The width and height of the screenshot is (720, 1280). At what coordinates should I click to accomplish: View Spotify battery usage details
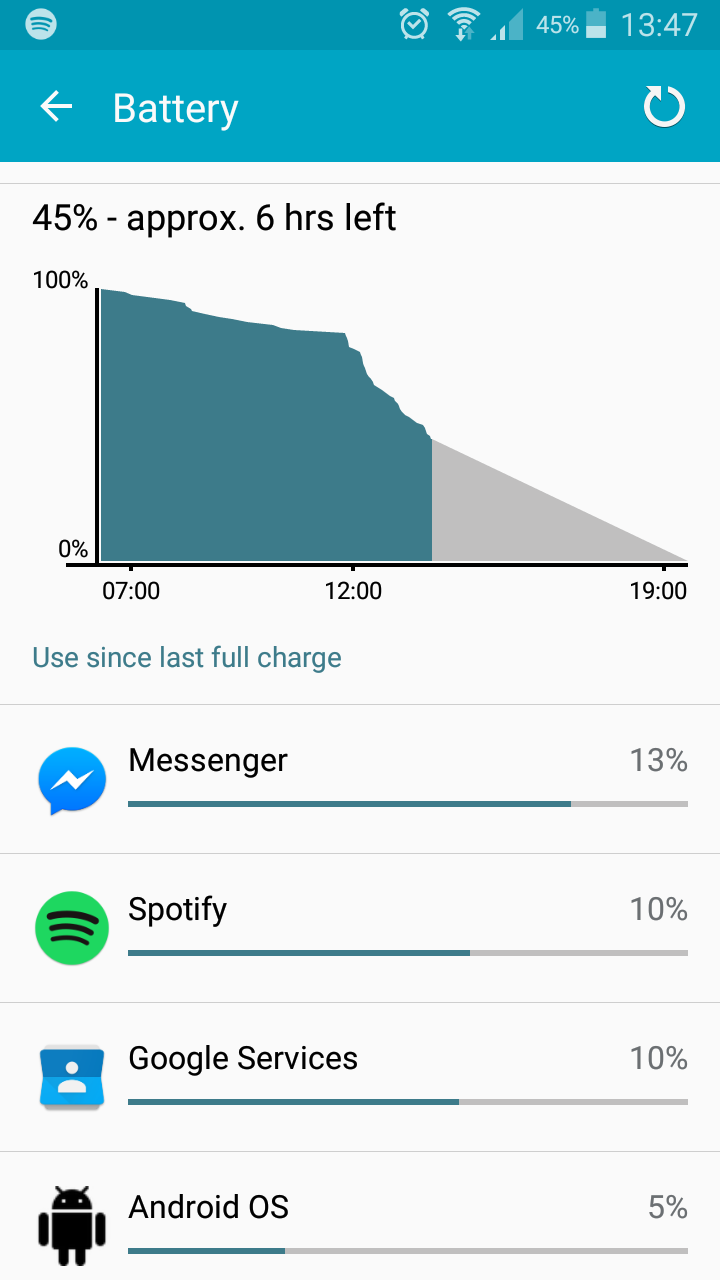pos(360,928)
